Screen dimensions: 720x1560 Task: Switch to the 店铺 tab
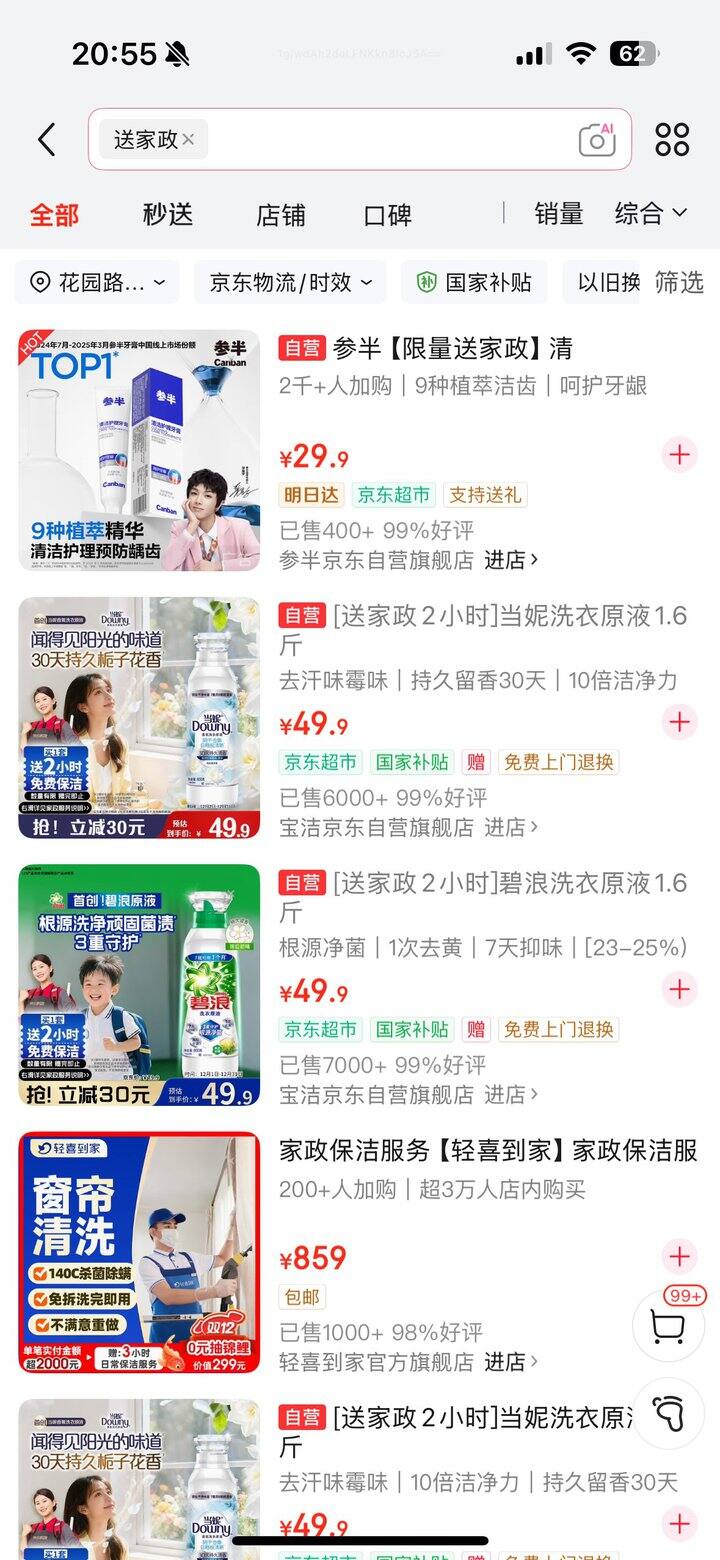(280, 214)
